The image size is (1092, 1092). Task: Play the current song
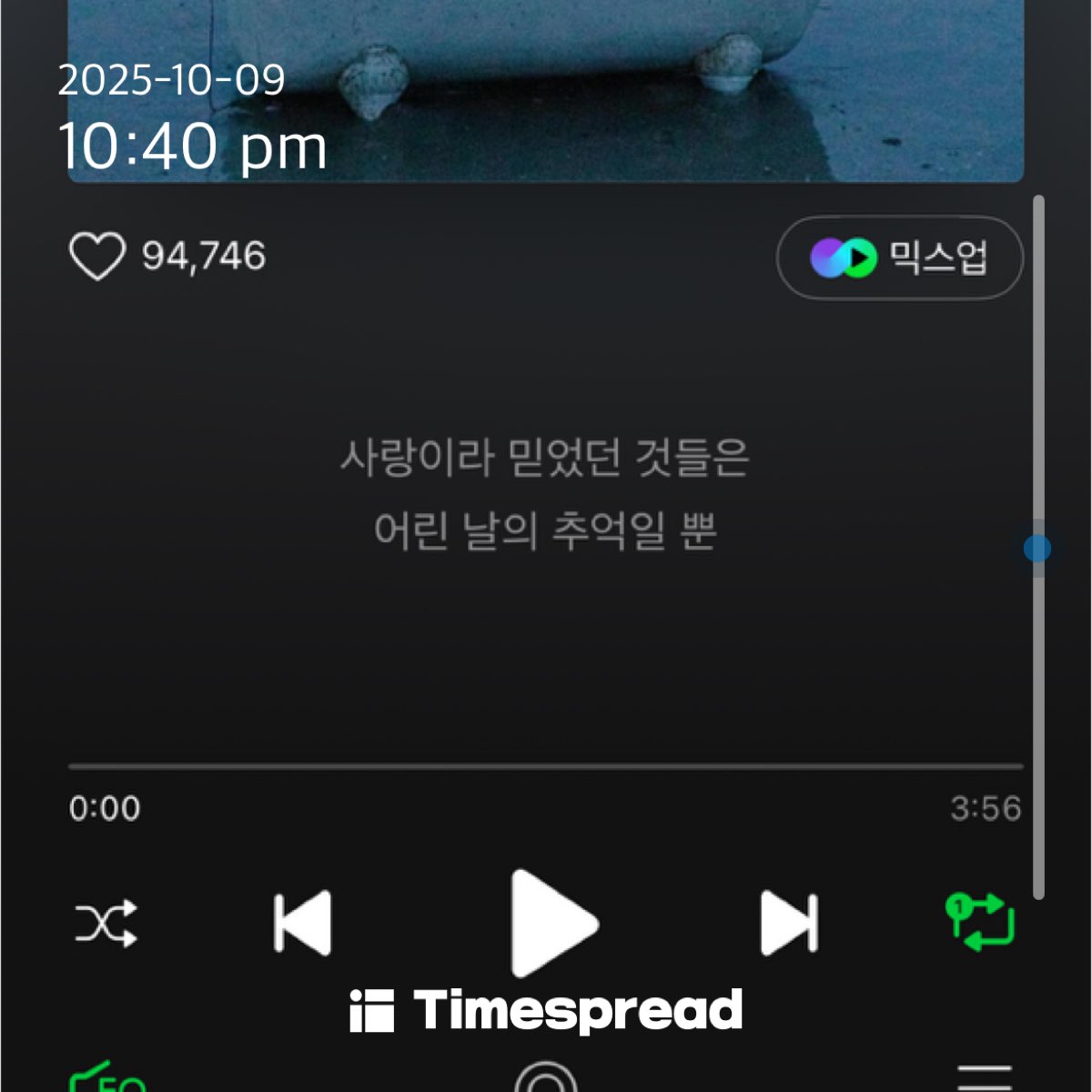(x=551, y=922)
